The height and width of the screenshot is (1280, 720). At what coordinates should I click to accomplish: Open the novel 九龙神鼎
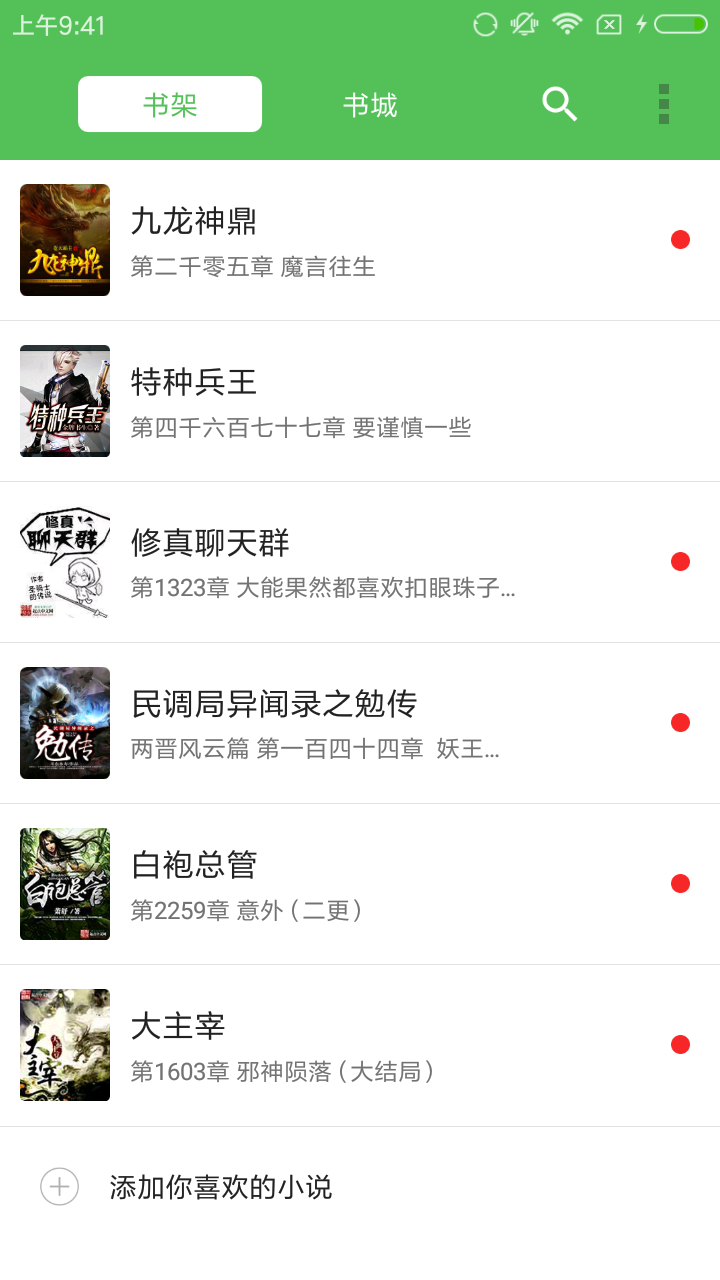point(300,240)
